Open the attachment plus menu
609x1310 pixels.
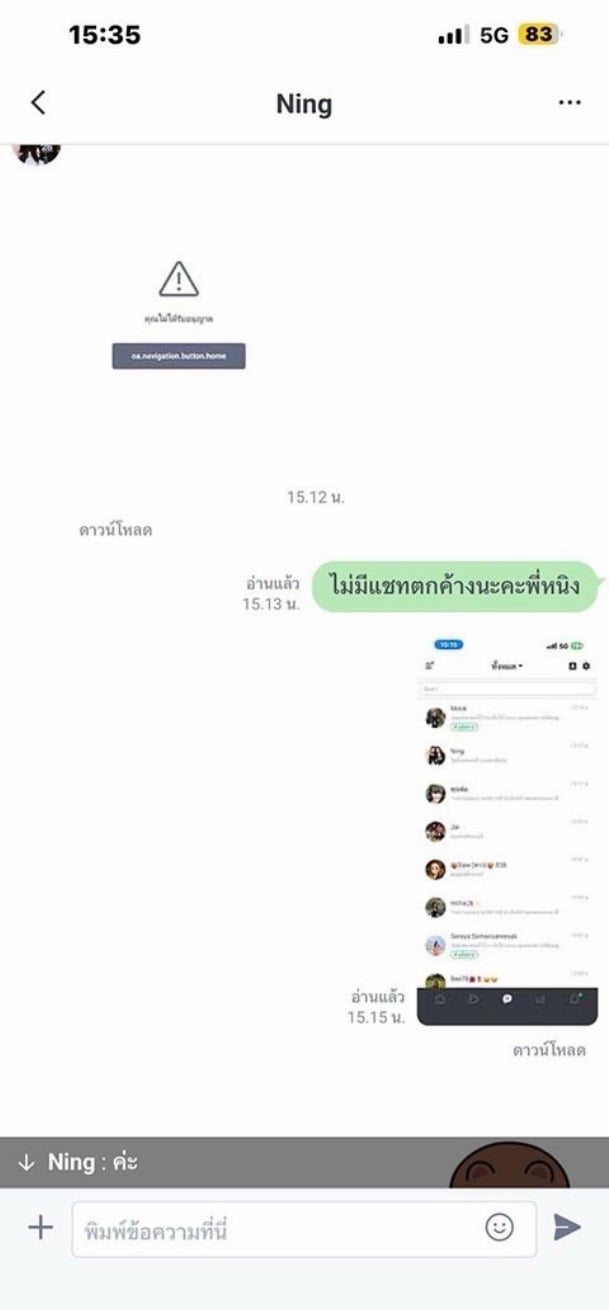pos(40,1228)
